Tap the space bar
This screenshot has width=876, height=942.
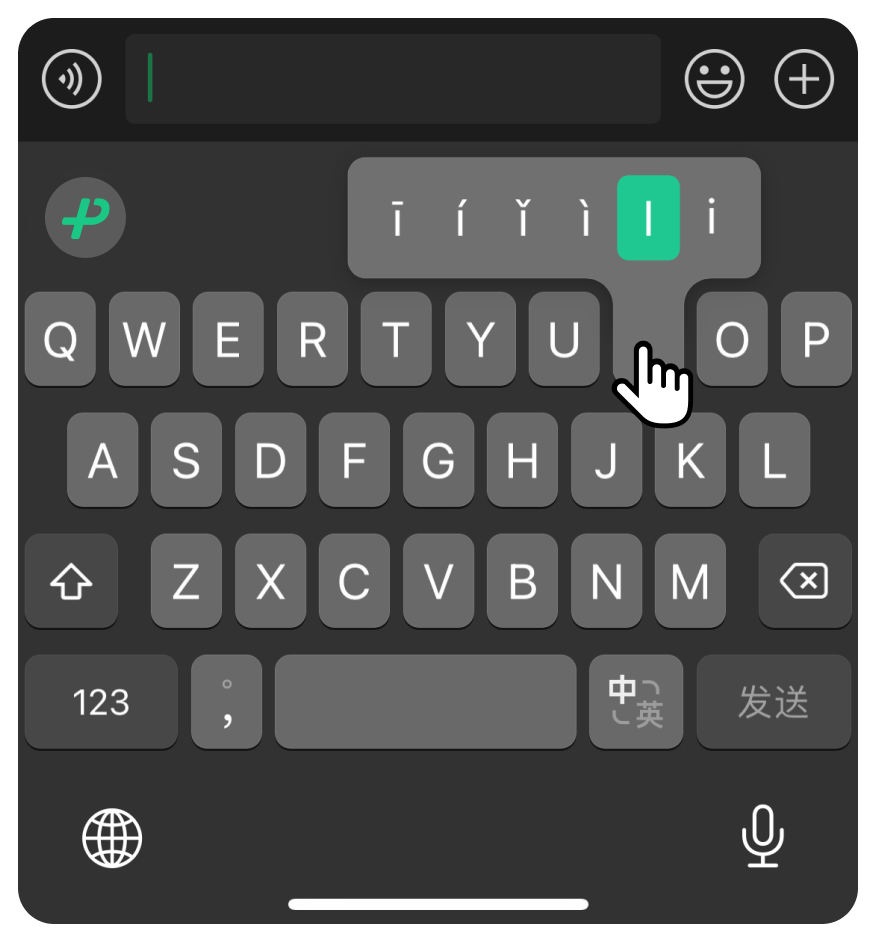425,702
